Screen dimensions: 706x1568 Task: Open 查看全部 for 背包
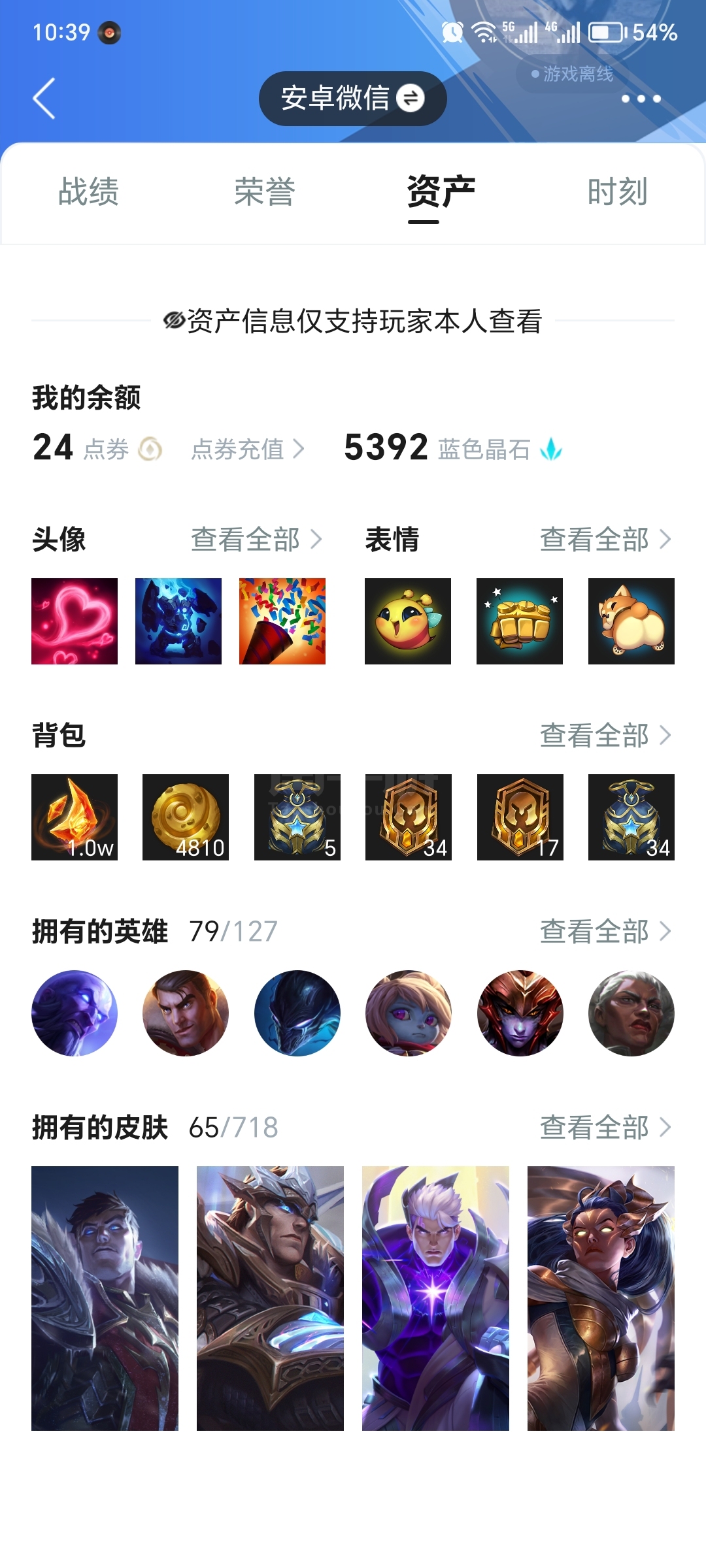pyautogui.click(x=605, y=736)
